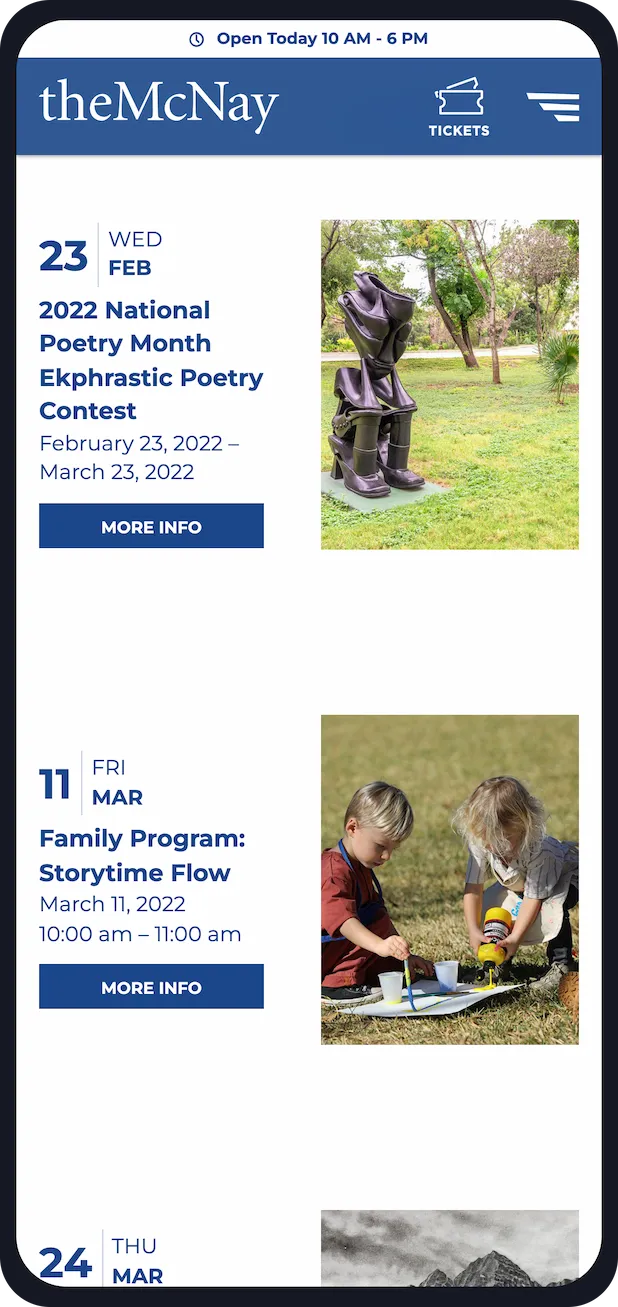
Task: Open the Tickets page
Action: coord(459,107)
